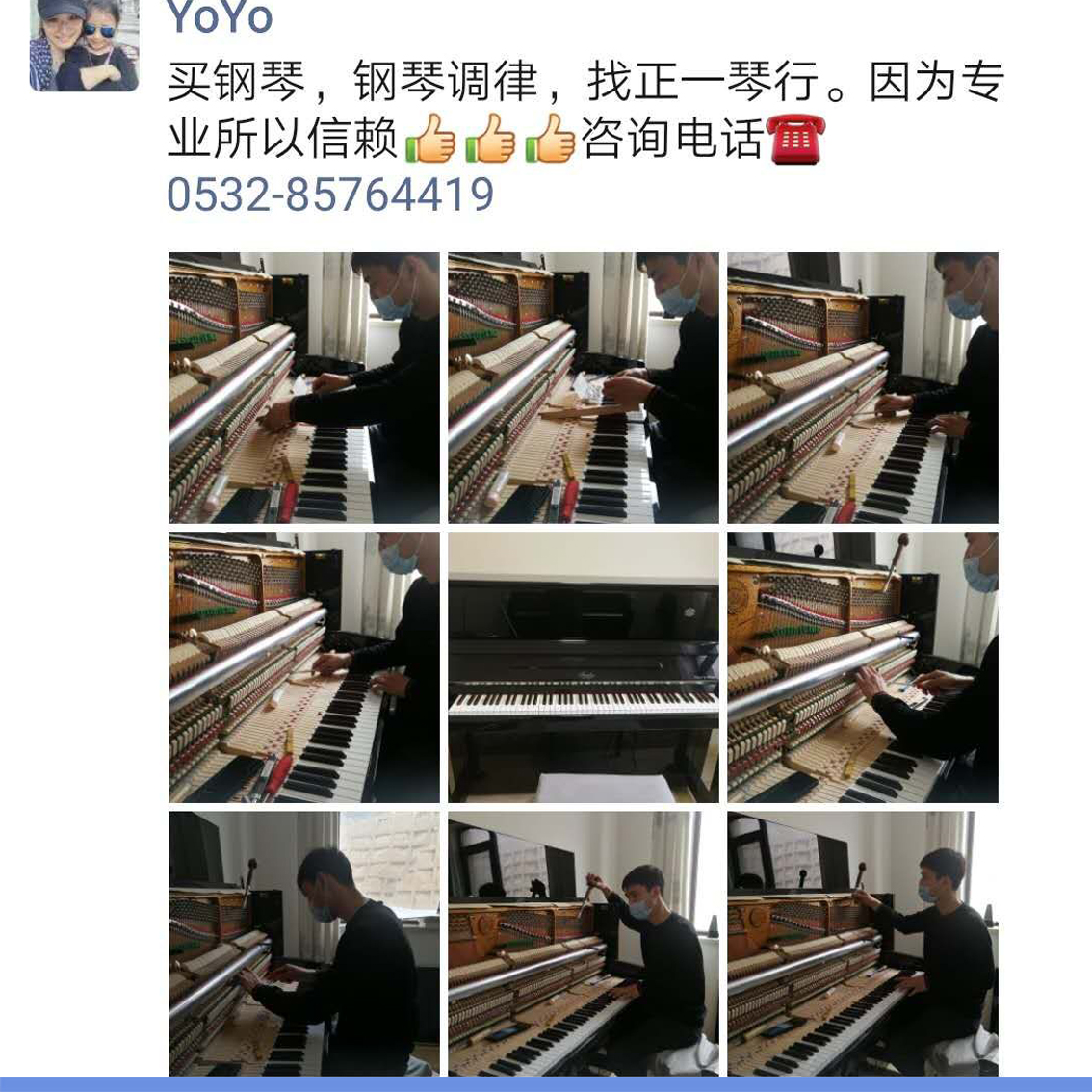Open the YoYo username link
Screen dimensions: 1092x1092
[x=220, y=17]
